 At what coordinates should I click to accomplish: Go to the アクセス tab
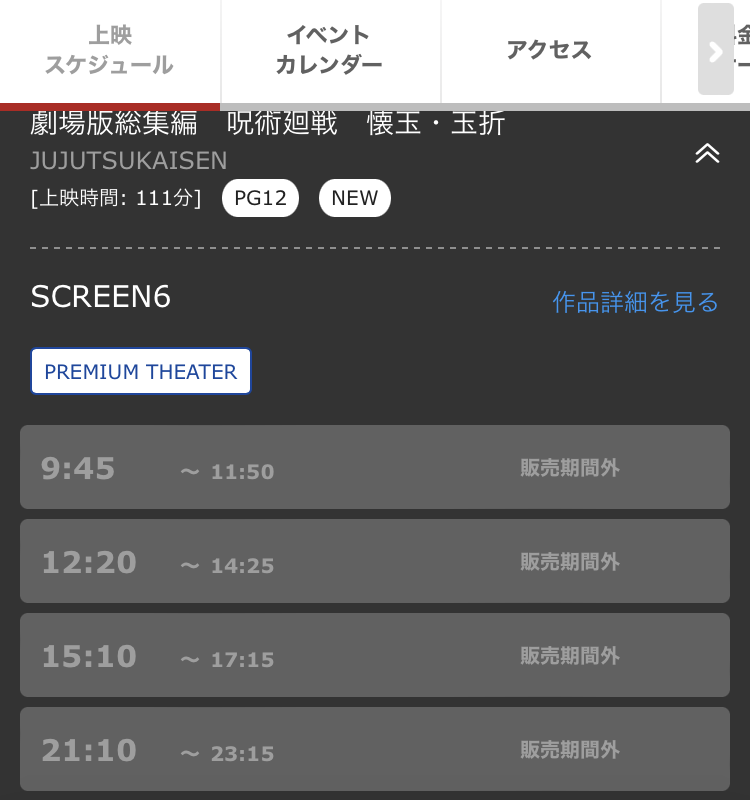[x=549, y=50]
